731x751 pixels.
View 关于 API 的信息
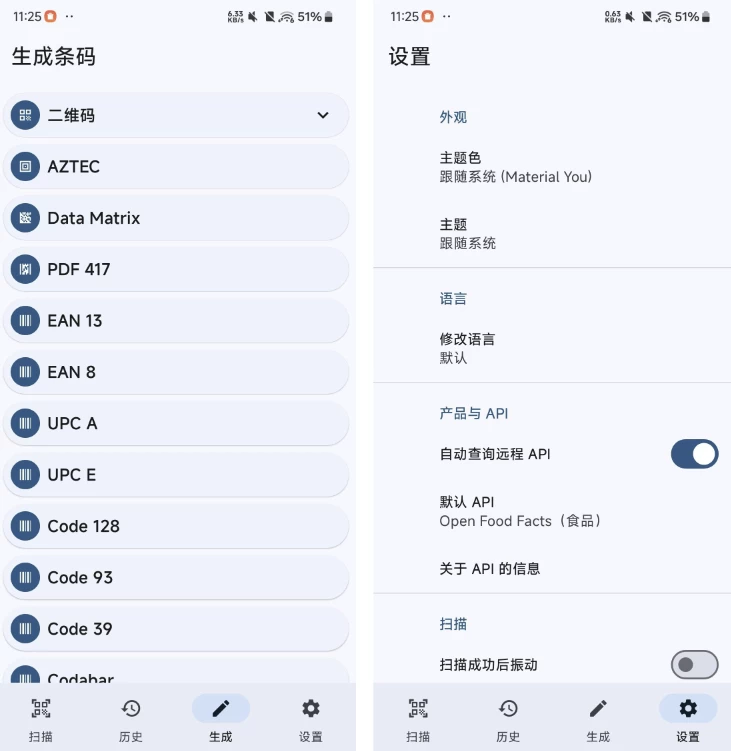552,568
